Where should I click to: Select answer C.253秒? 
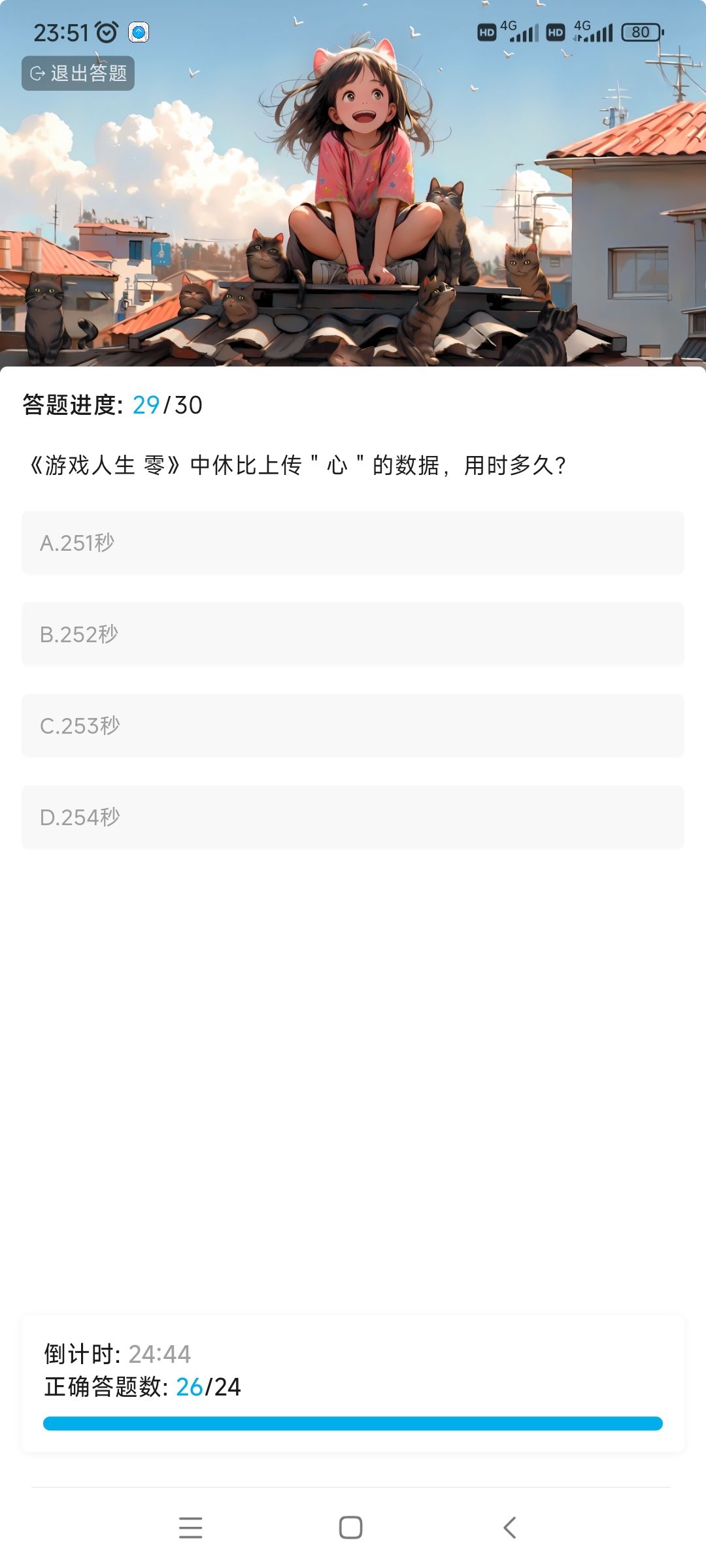click(352, 725)
